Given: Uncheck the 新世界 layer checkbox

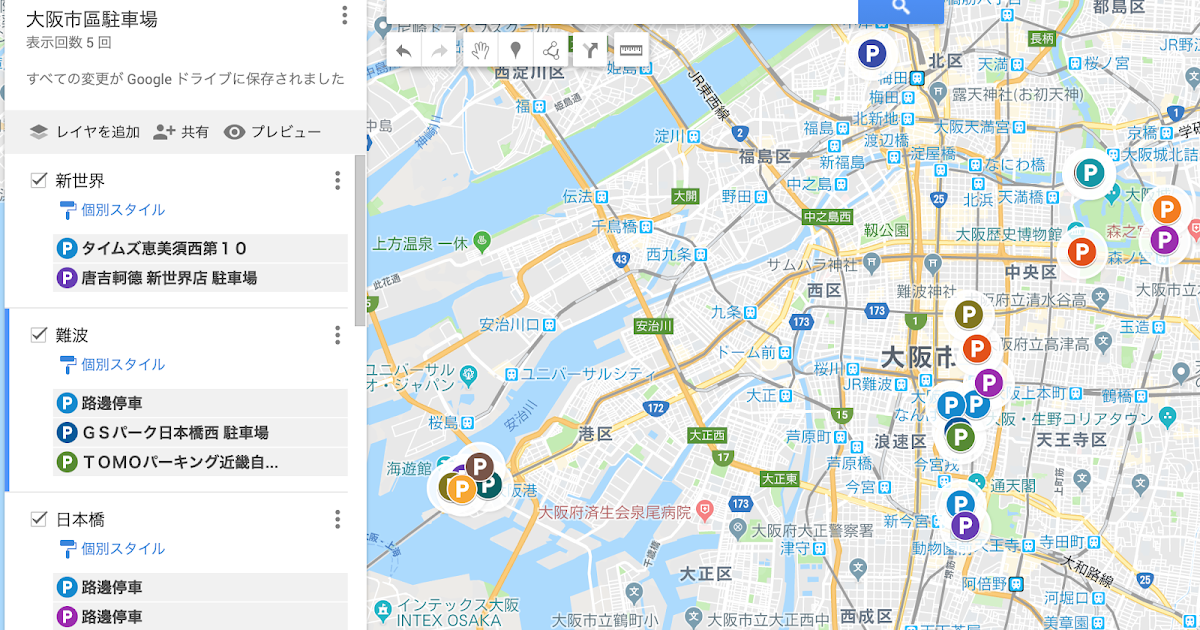Looking at the screenshot, I should coord(40,180).
